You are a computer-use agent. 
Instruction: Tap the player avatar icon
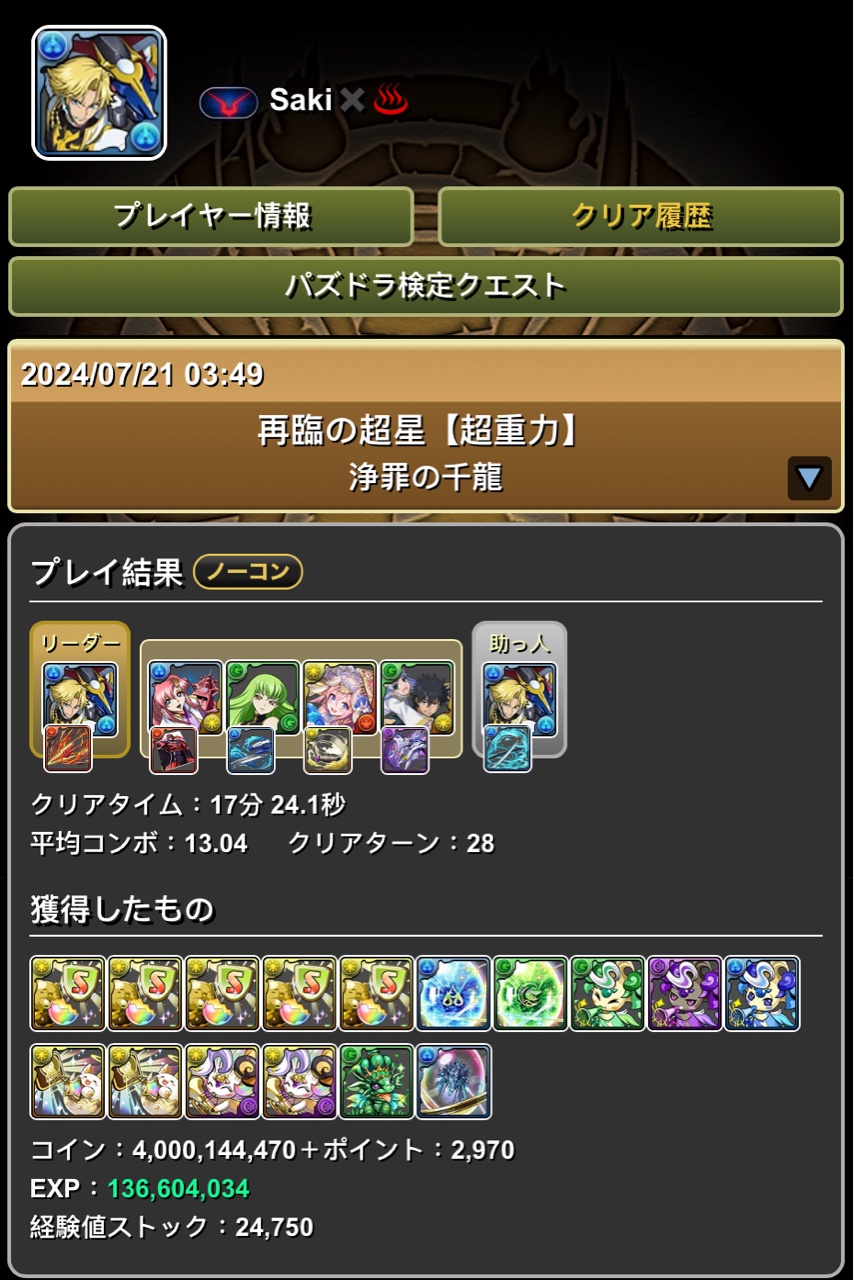tap(99, 93)
